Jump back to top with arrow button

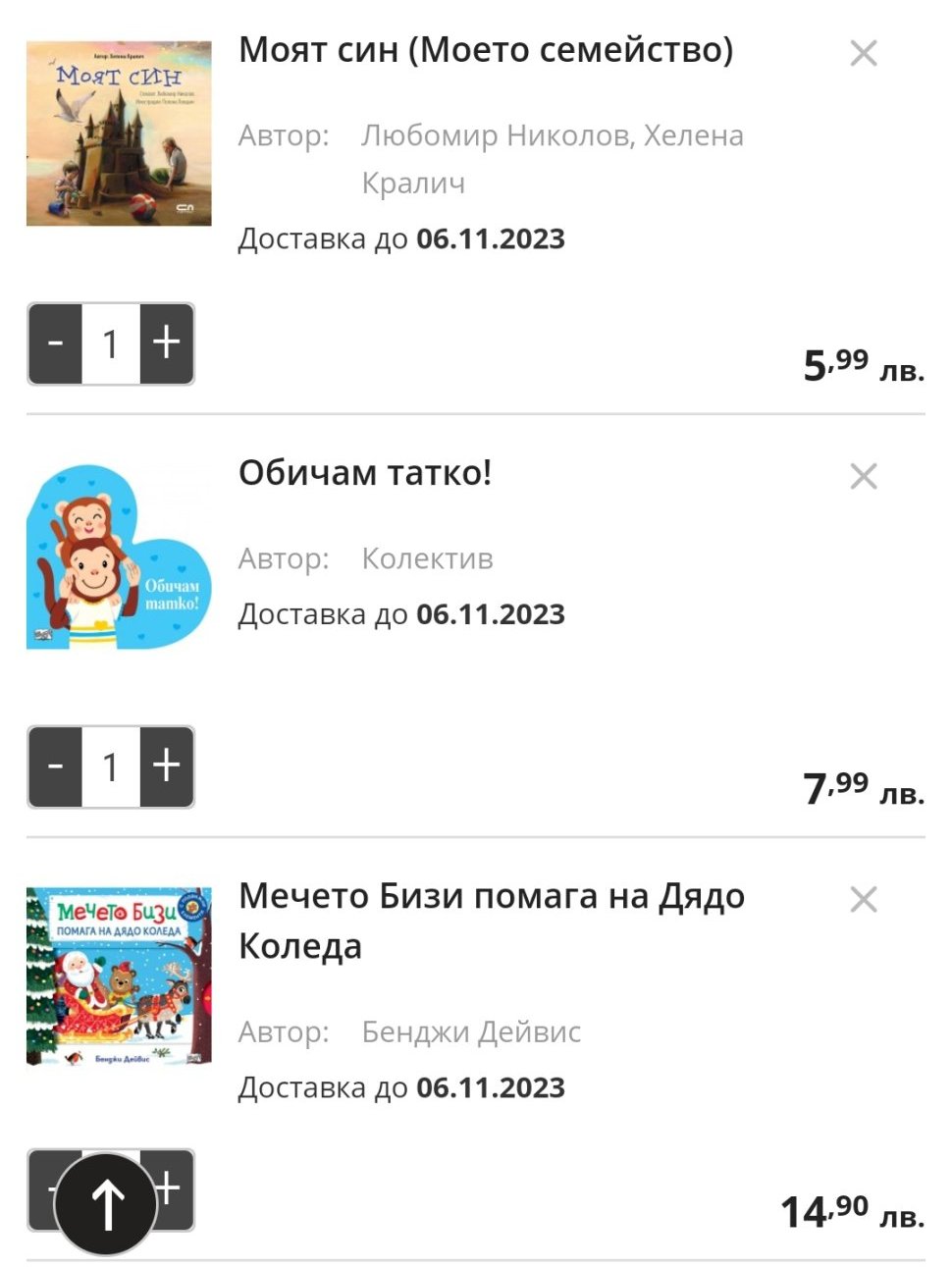pos(106,1204)
